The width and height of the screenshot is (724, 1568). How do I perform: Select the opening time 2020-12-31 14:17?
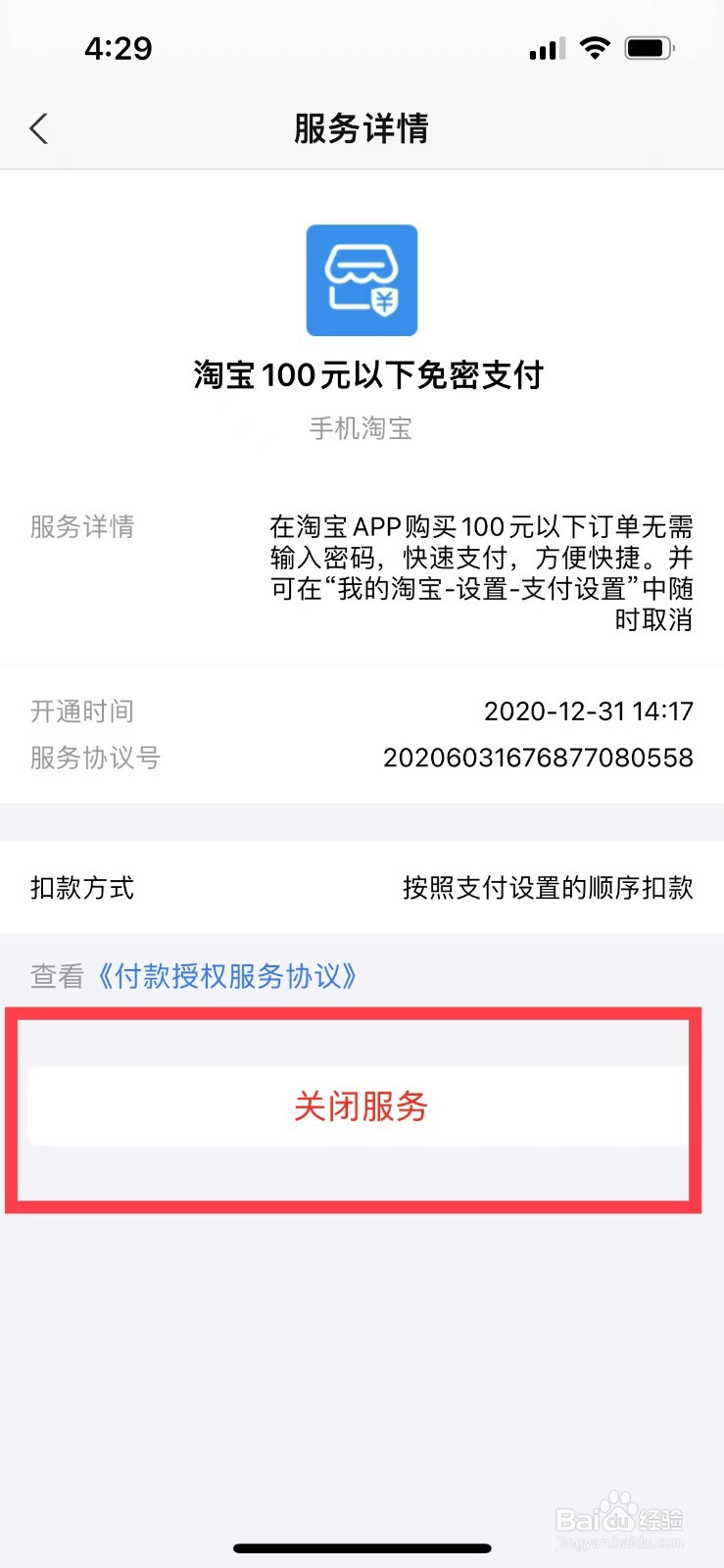tap(589, 711)
